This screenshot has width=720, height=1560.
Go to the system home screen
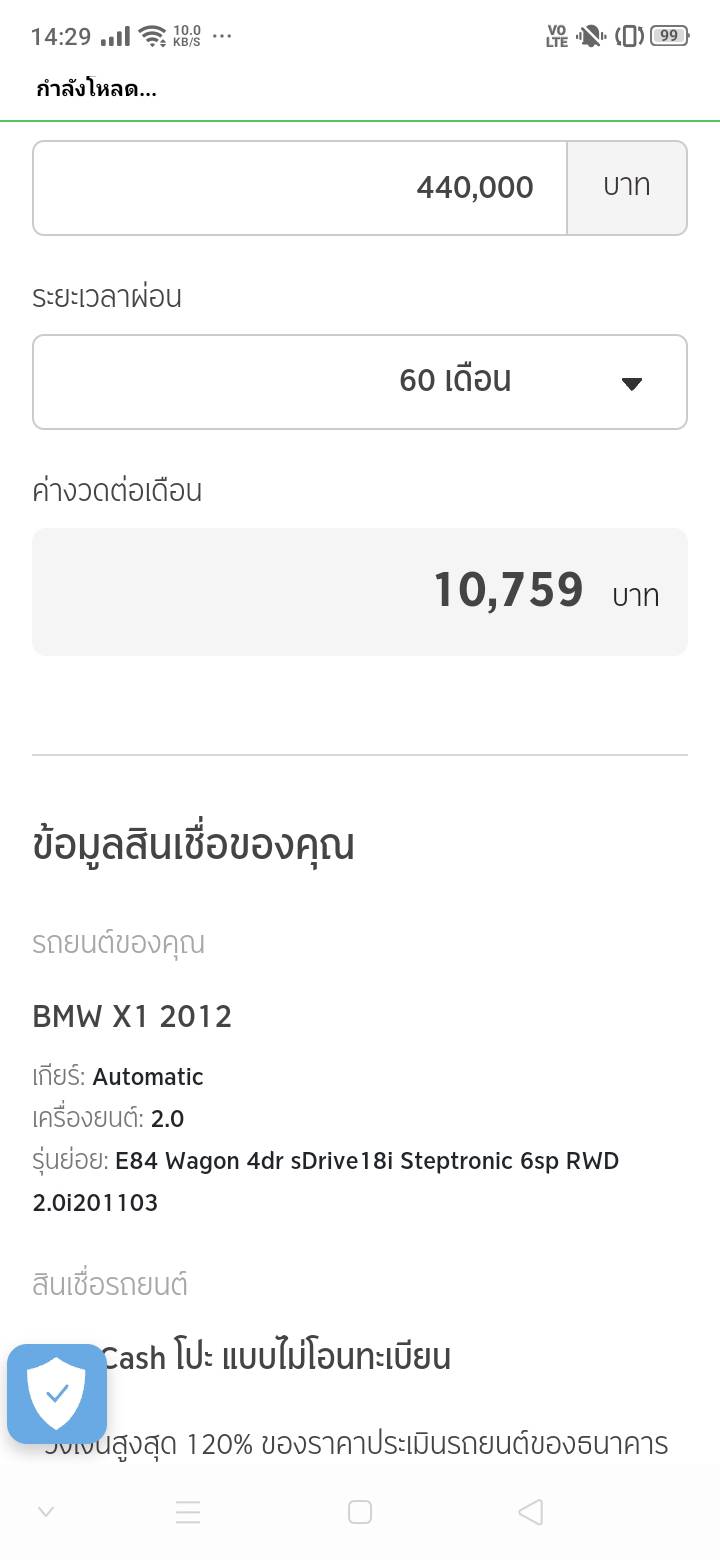[360, 1512]
